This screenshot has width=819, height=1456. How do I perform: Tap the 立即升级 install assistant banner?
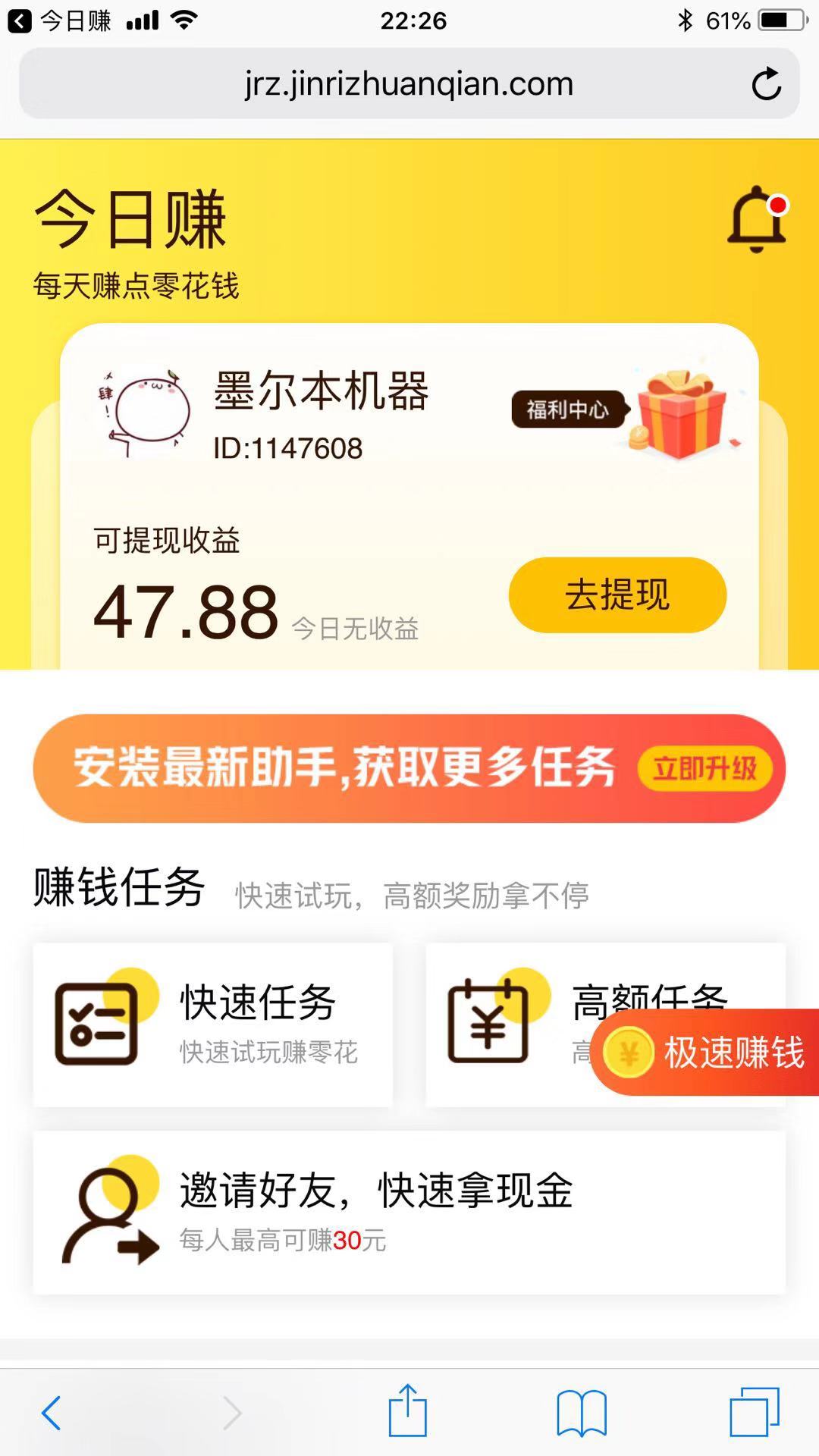[704, 768]
